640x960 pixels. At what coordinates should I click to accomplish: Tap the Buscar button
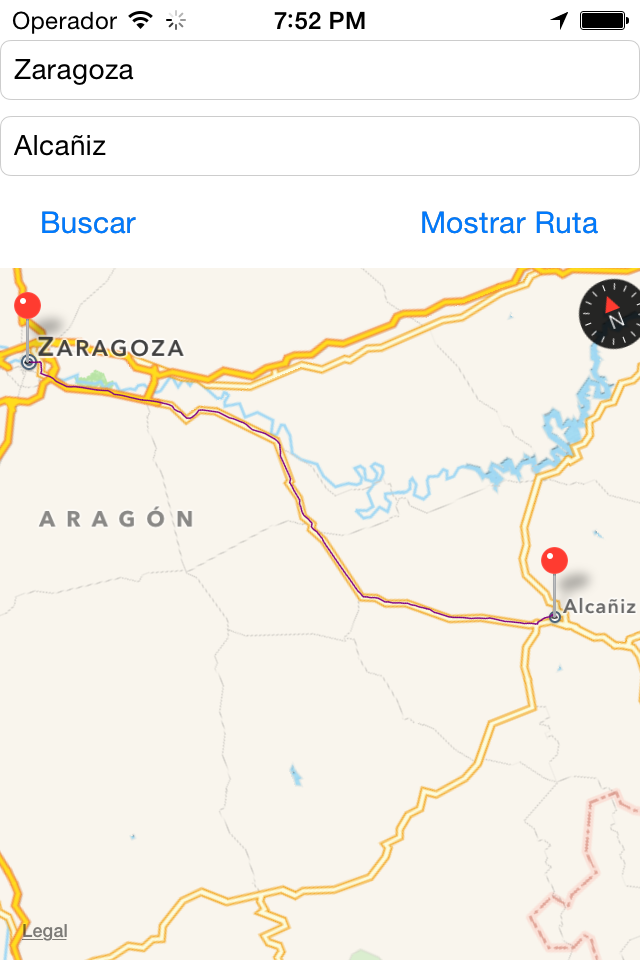pos(88,223)
